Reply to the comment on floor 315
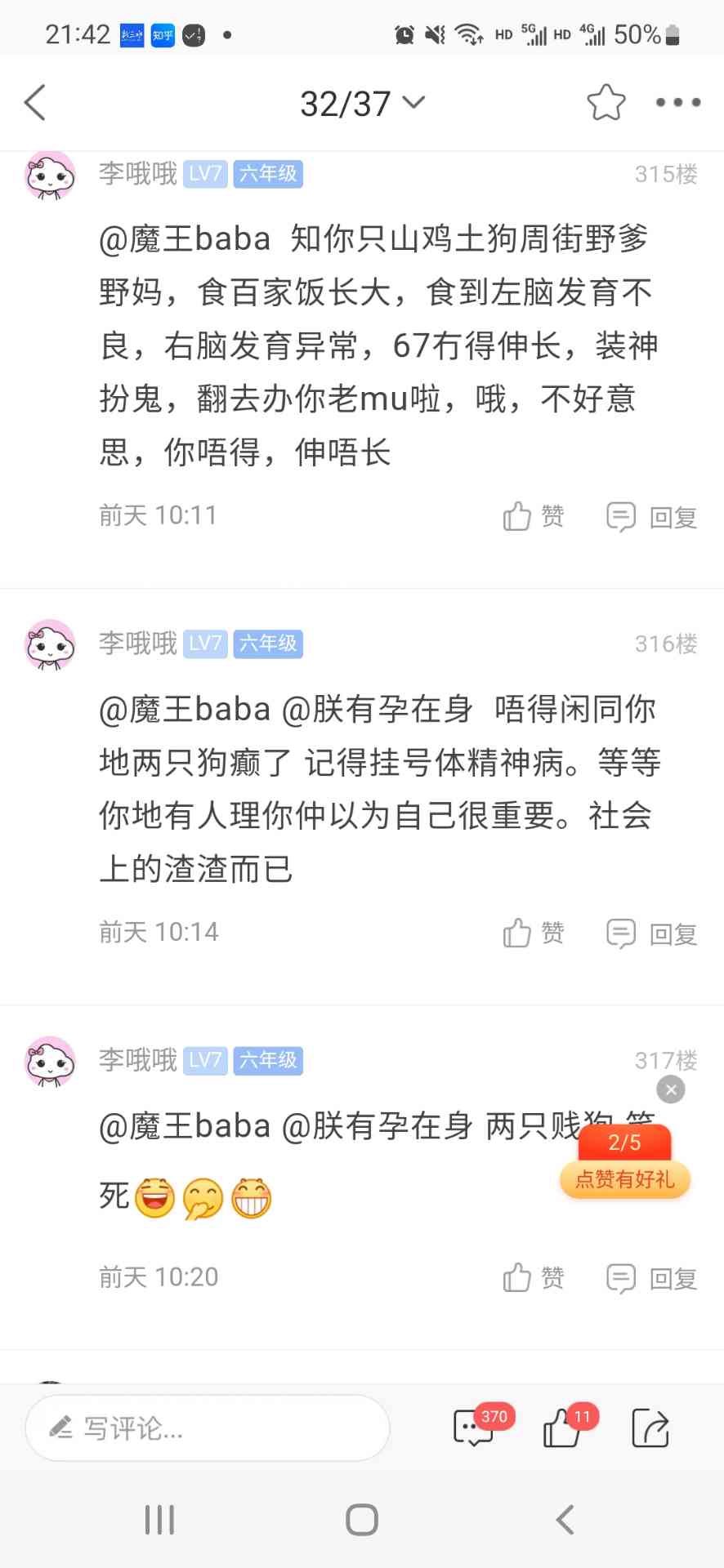Image resolution: width=724 pixels, height=1568 pixels. [x=652, y=517]
